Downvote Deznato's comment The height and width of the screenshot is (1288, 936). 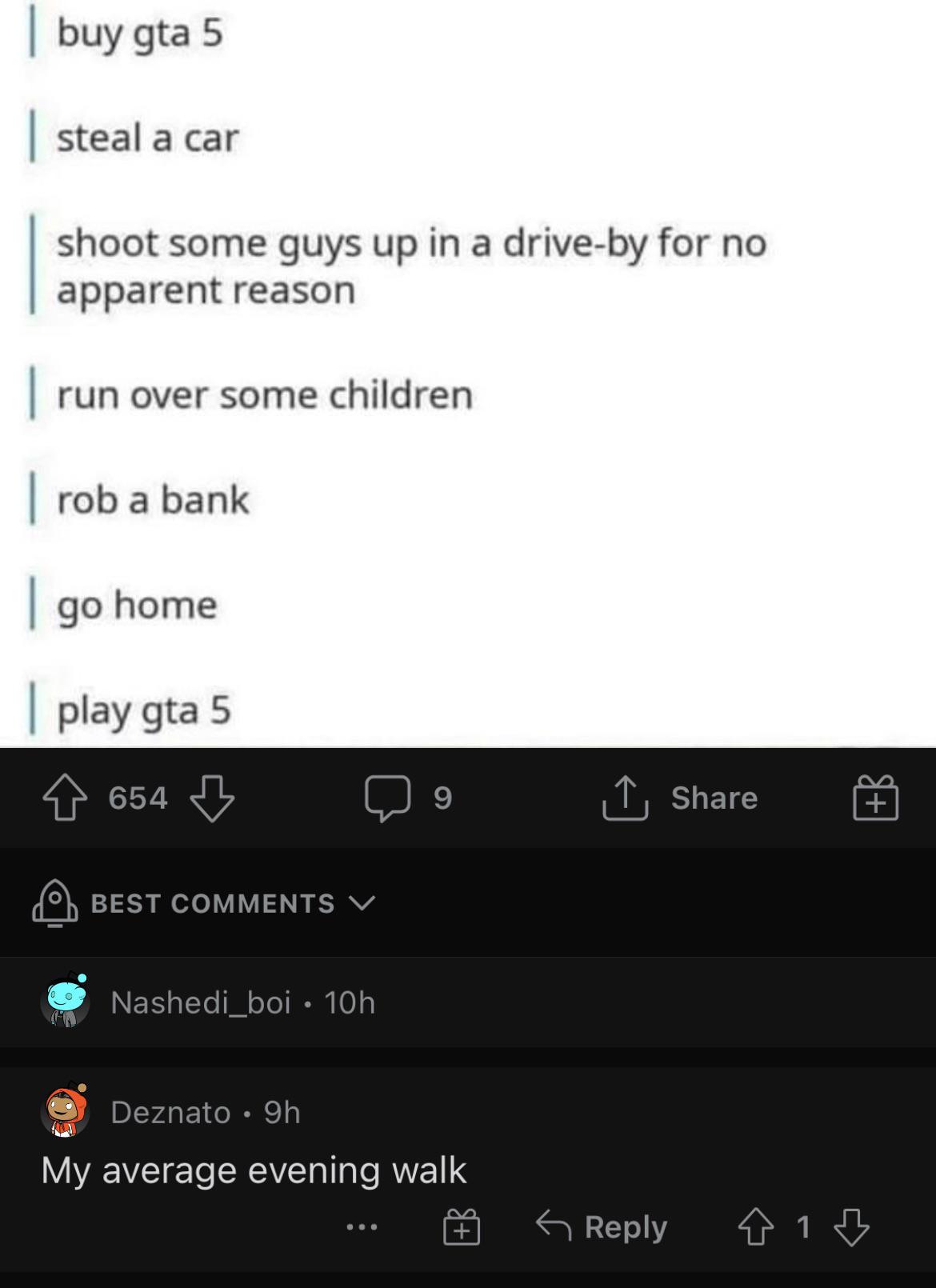(x=851, y=1226)
